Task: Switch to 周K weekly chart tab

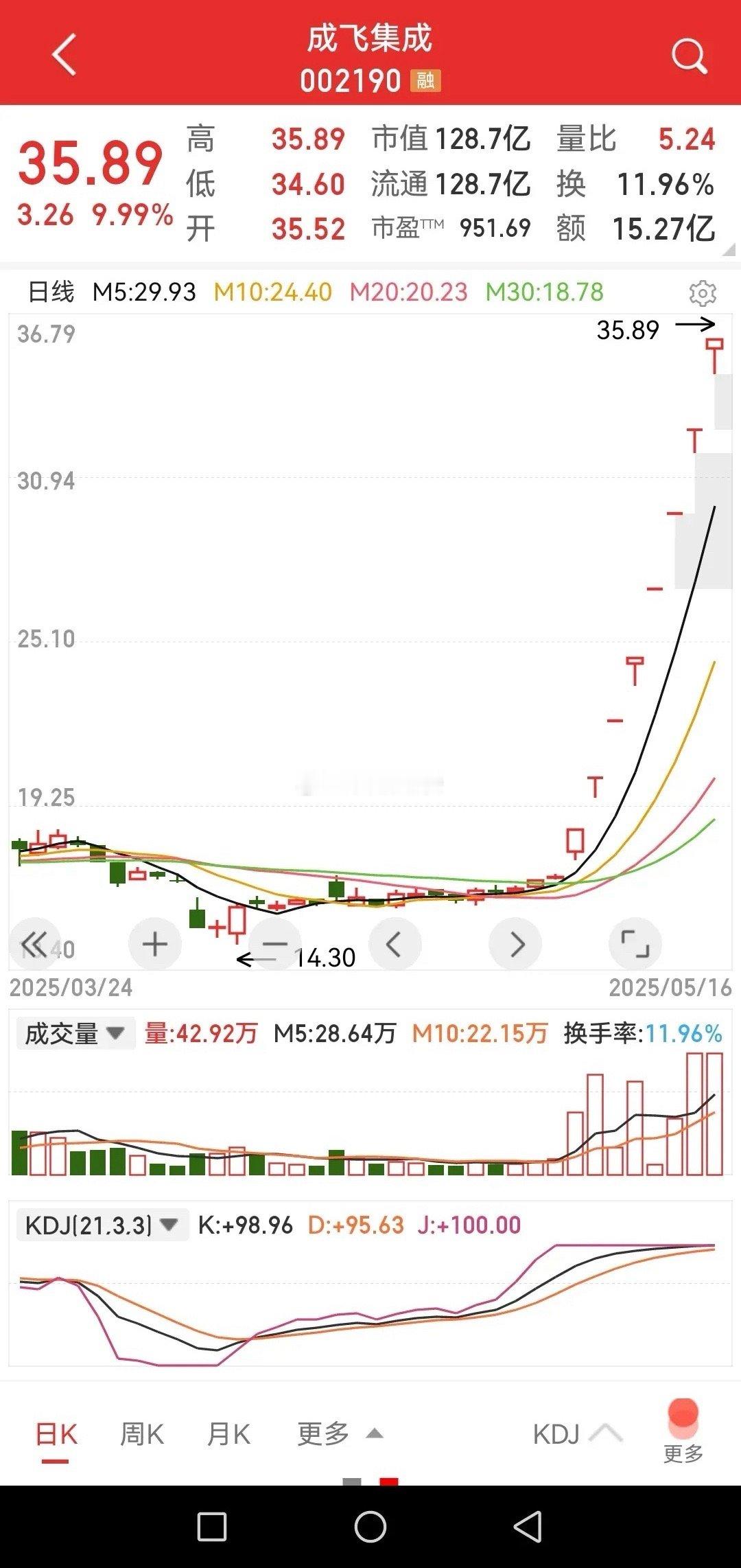Action: pyautogui.click(x=142, y=1435)
